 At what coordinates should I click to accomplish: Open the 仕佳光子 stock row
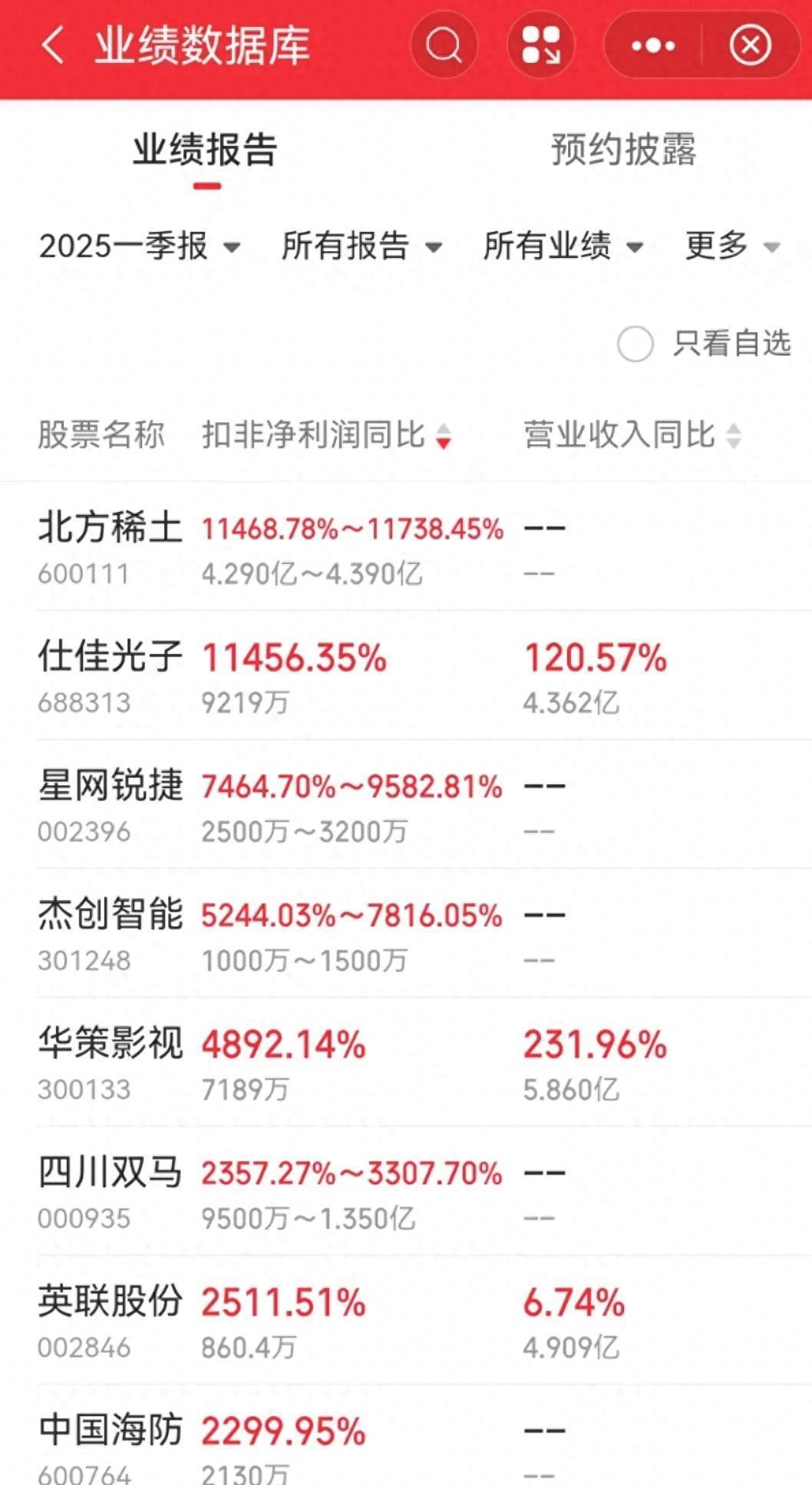click(406, 676)
